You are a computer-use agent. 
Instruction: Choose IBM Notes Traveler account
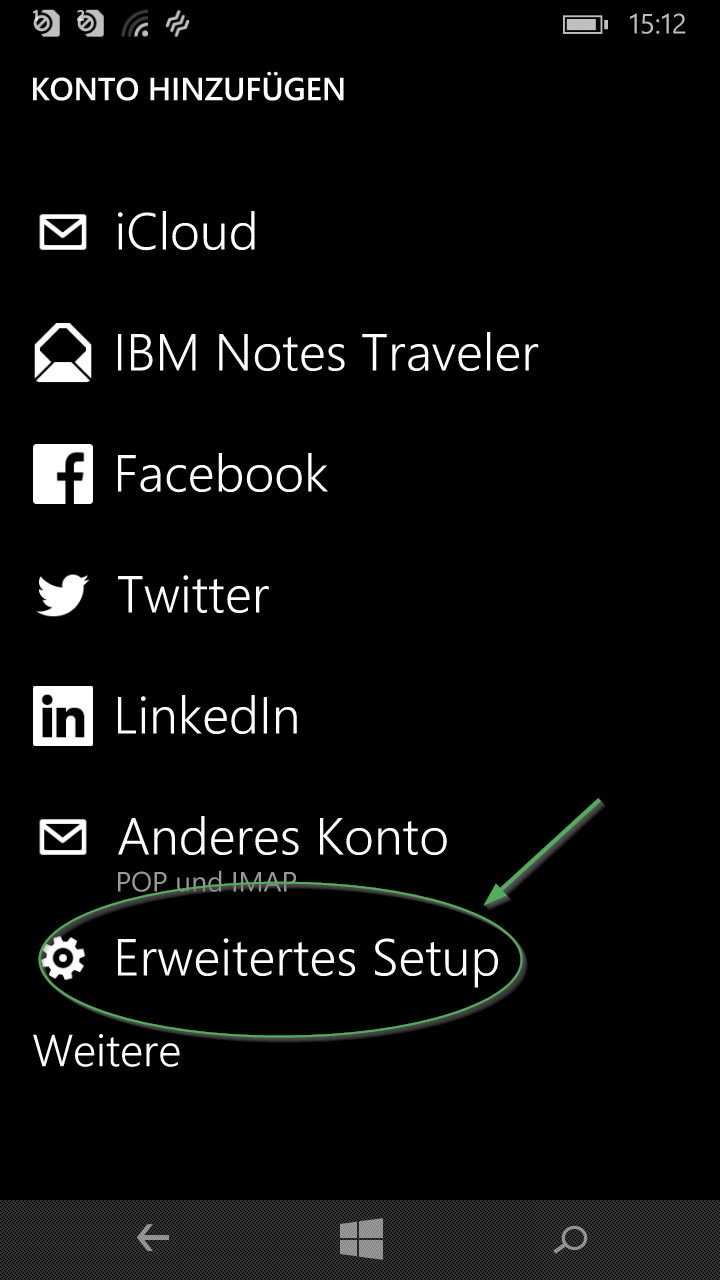tap(326, 354)
